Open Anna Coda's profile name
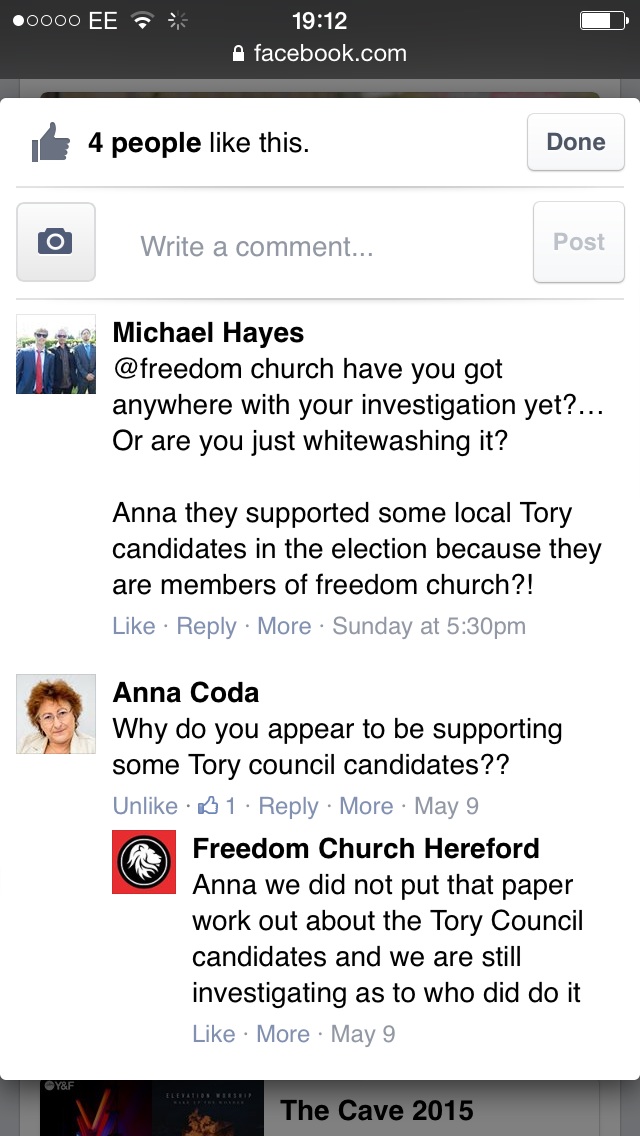Image resolution: width=640 pixels, height=1136 pixels. [186, 693]
